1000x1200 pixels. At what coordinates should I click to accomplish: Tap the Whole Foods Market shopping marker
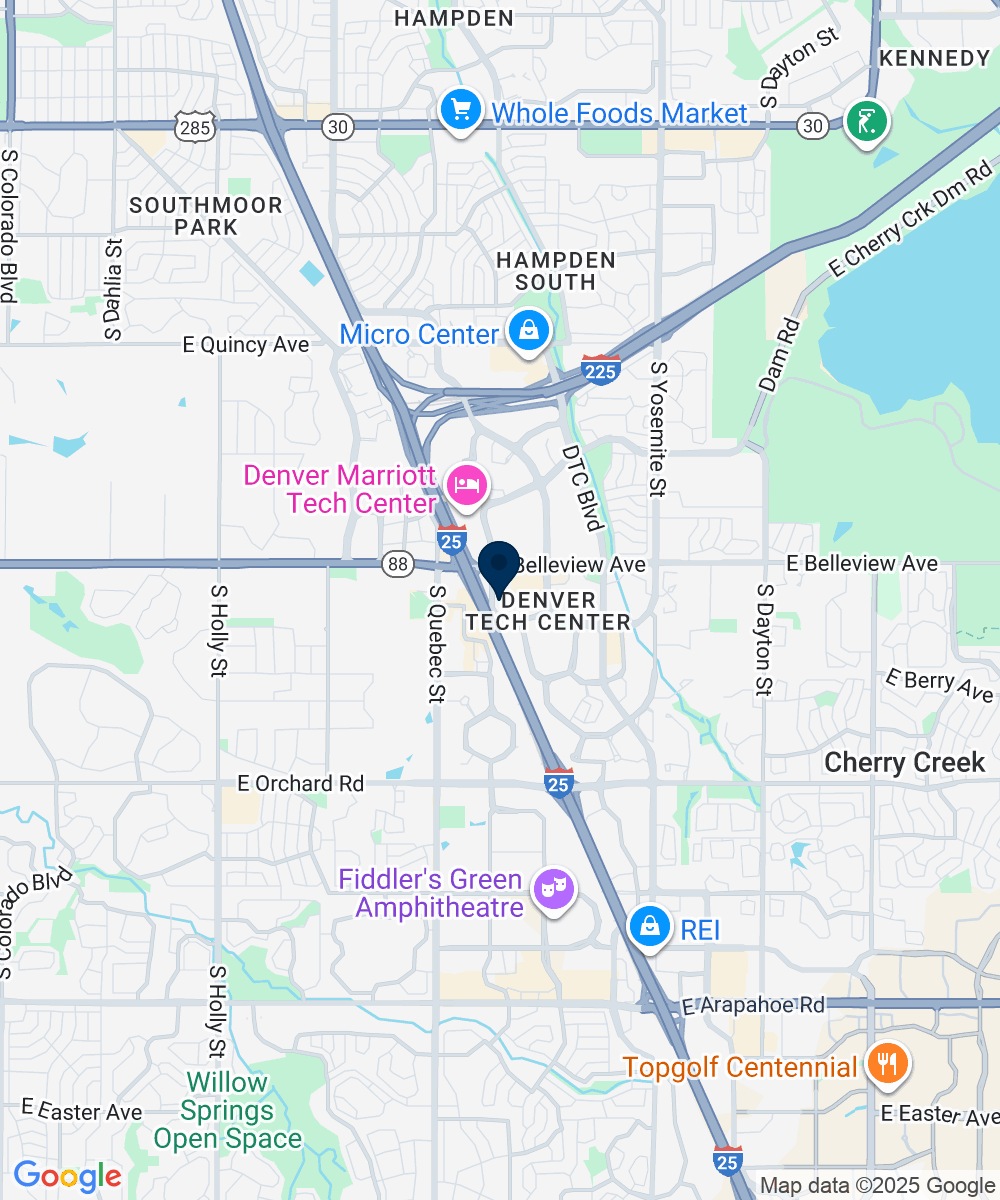pyautogui.click(x=460, y=112)
